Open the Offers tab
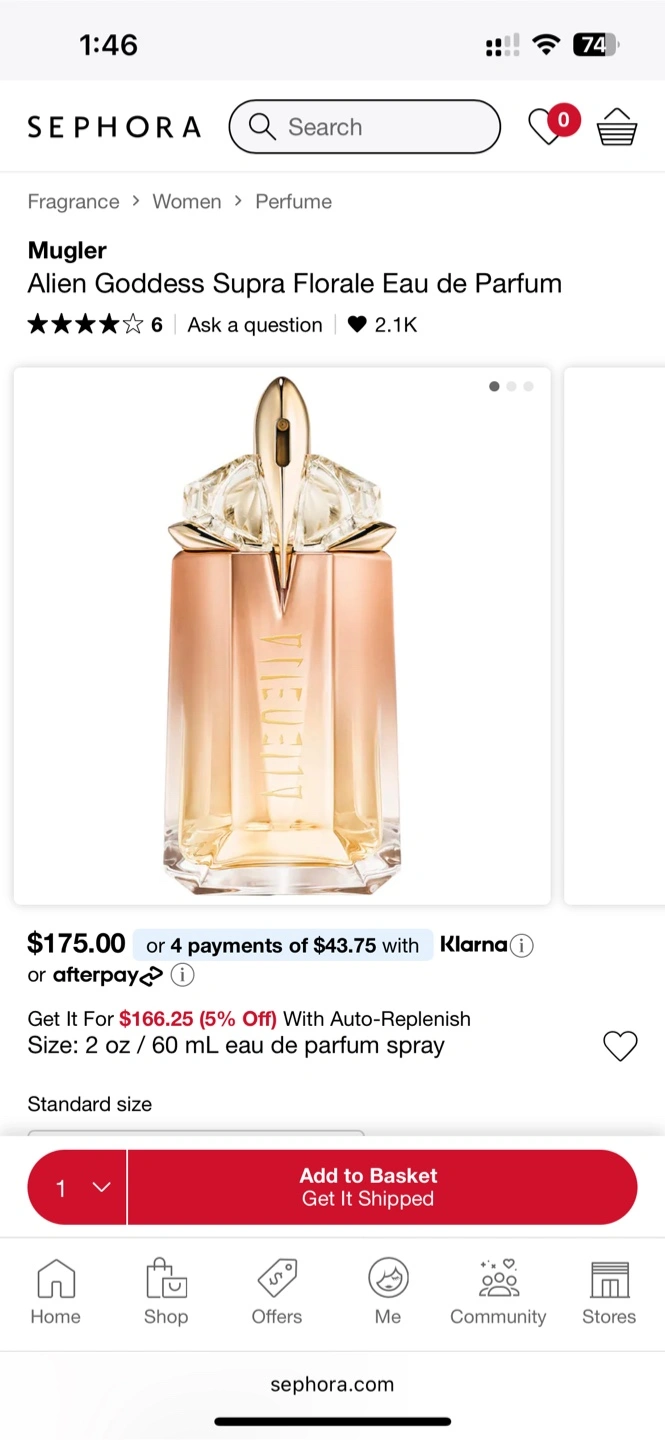 [277, 1292]
